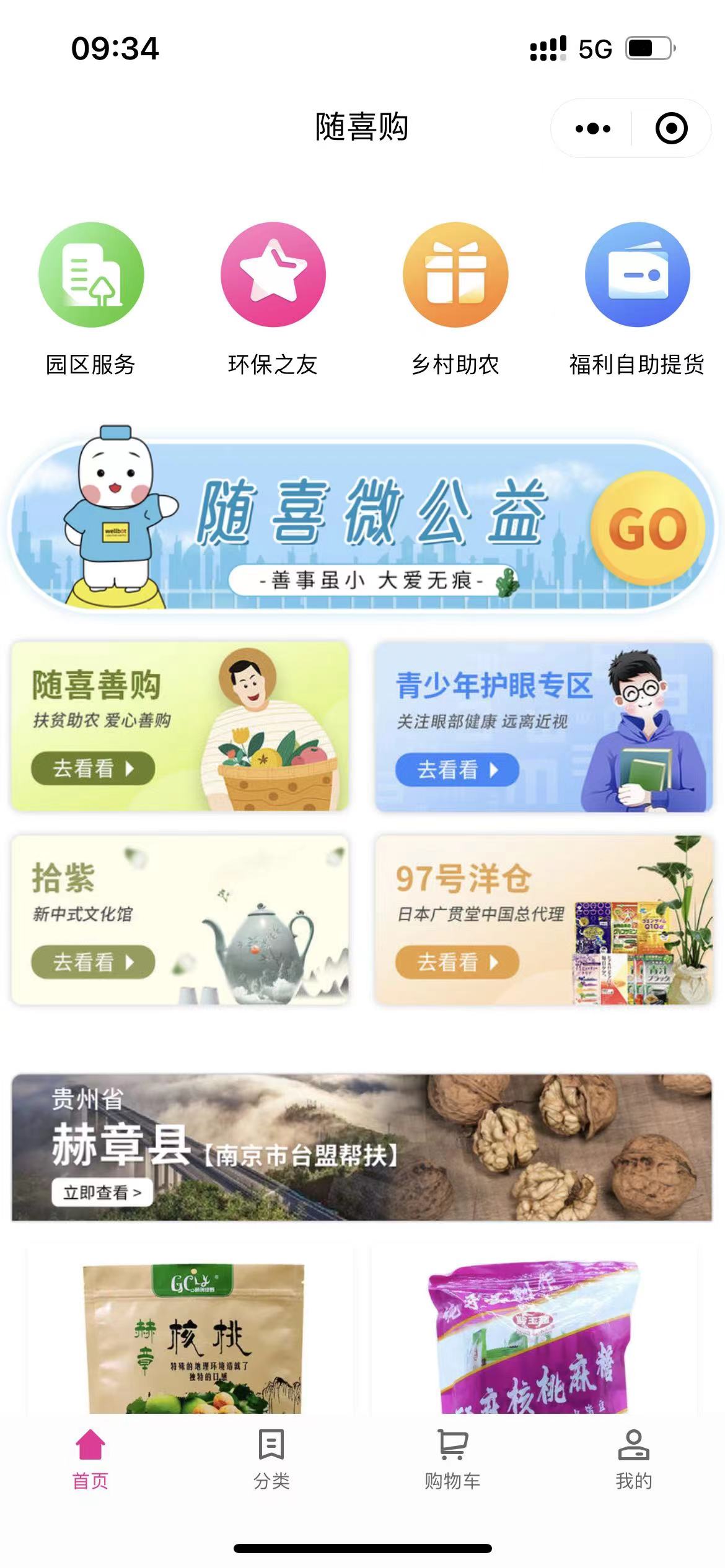Switch to the 购物车 tab
Viewport: 725px width, 1568px height.
(452, 1459)
